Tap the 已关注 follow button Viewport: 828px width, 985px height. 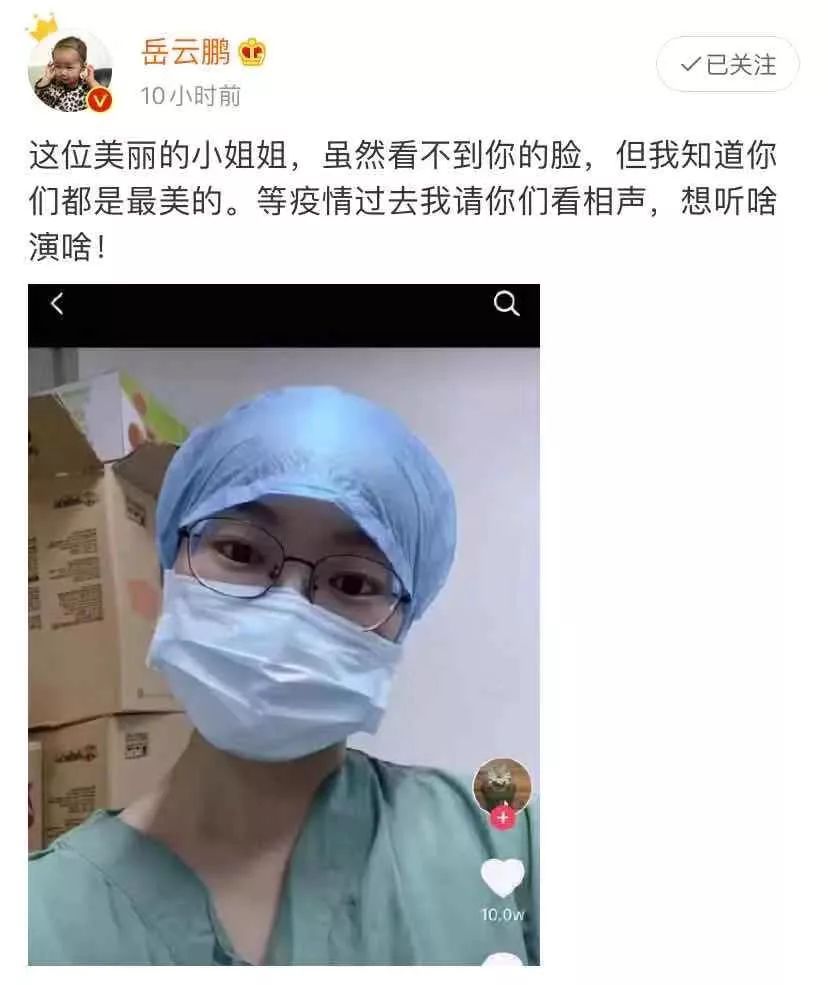727,65
